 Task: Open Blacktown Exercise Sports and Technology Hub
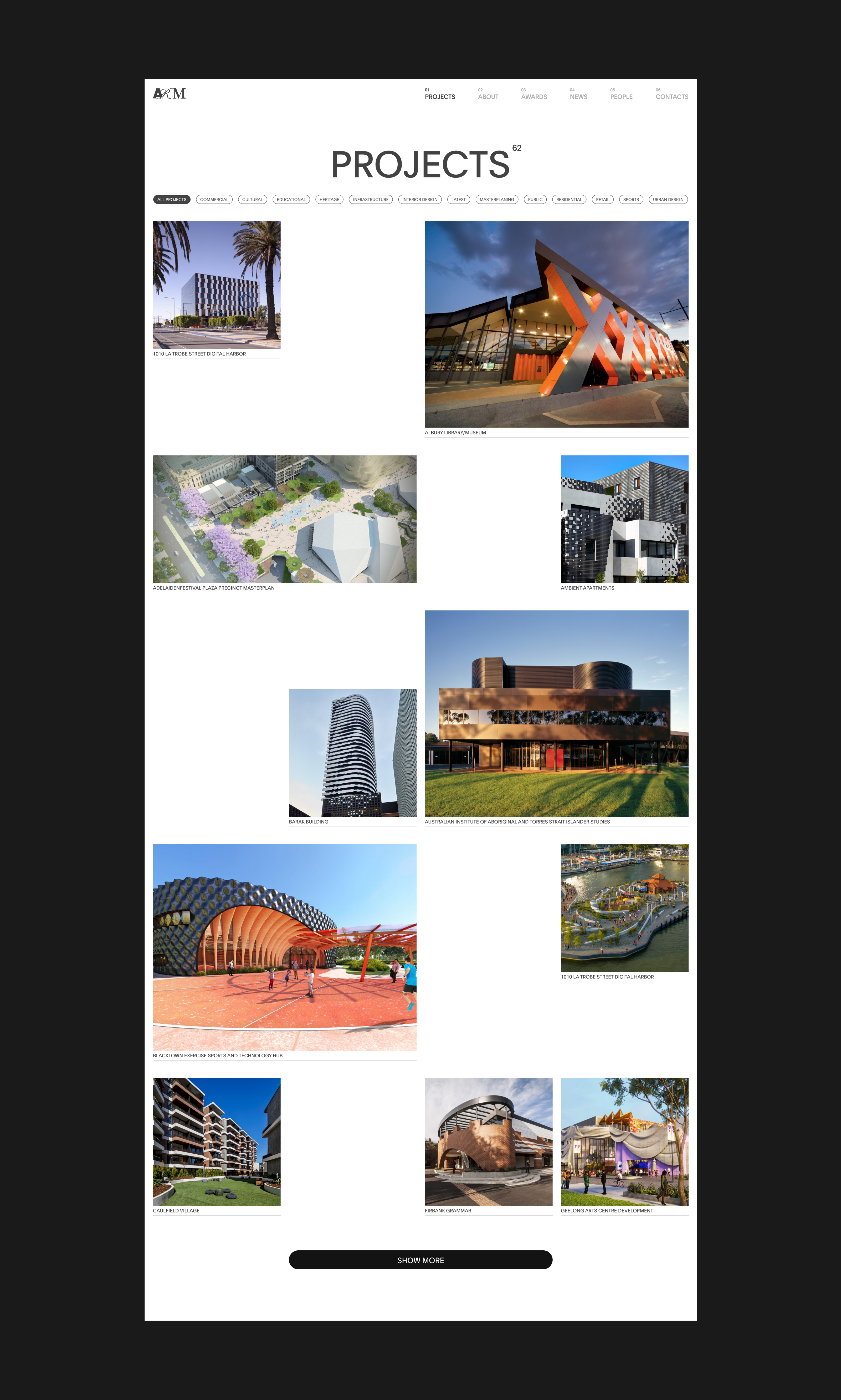(x=284, y=947)
